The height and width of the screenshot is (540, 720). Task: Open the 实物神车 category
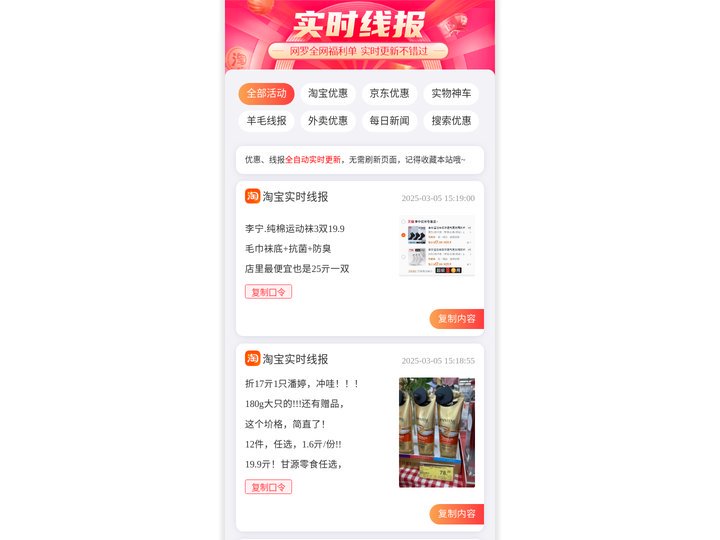click(x=450, y=94)
